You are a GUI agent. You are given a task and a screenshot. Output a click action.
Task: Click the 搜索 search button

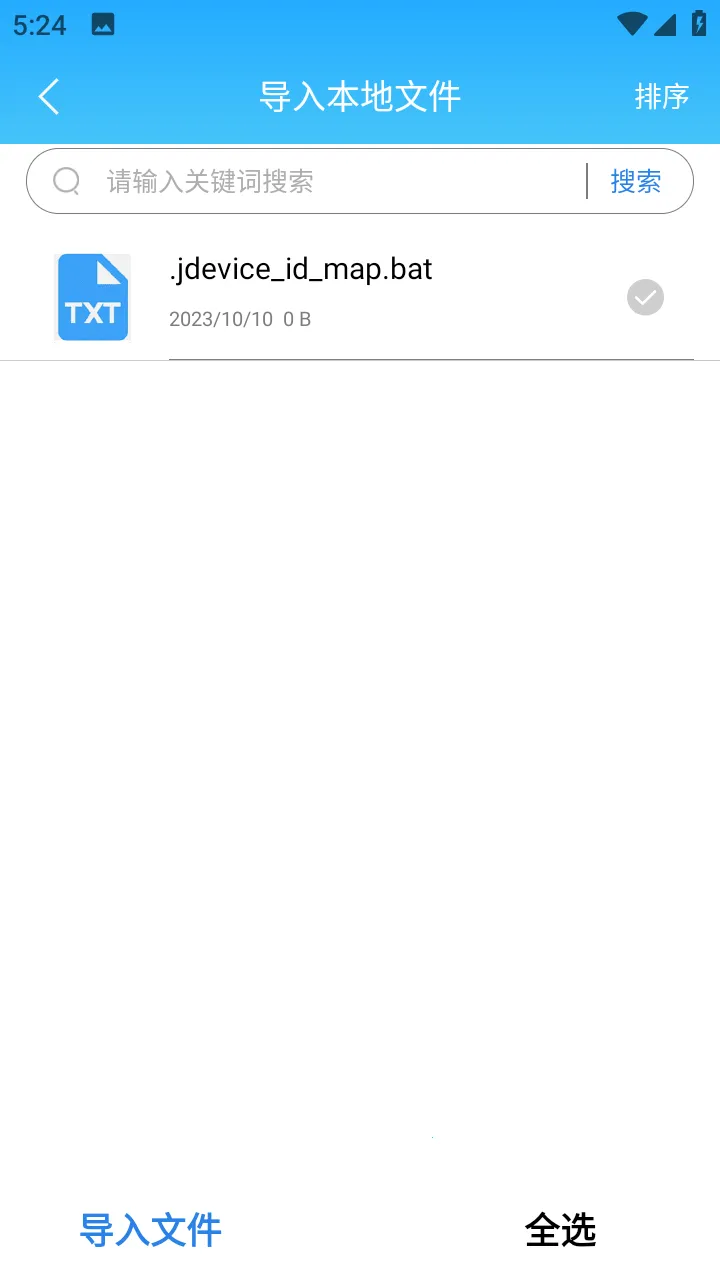click(x=636, y=180)
